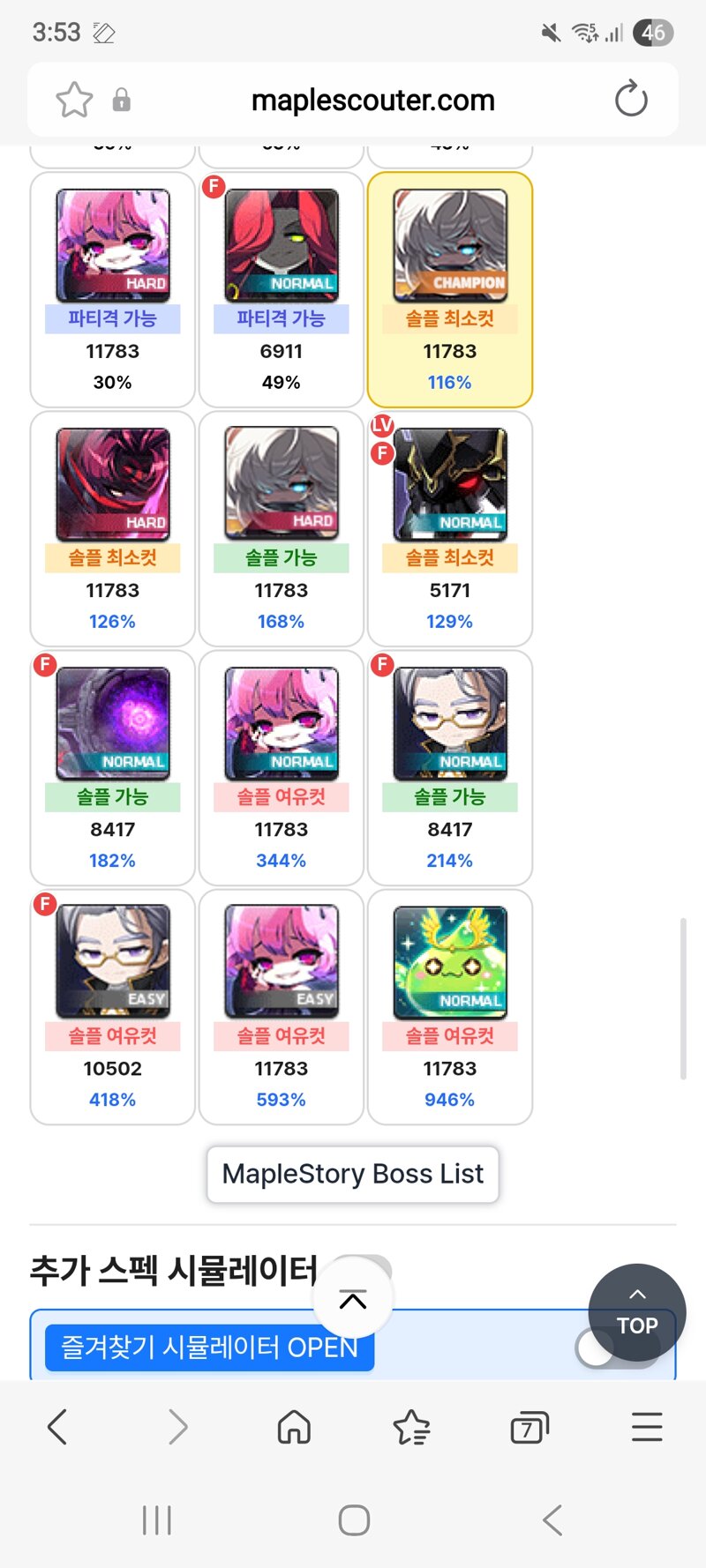Go to the browser home page
The image size is (706, 1568).
click(x=294, y=1427)
